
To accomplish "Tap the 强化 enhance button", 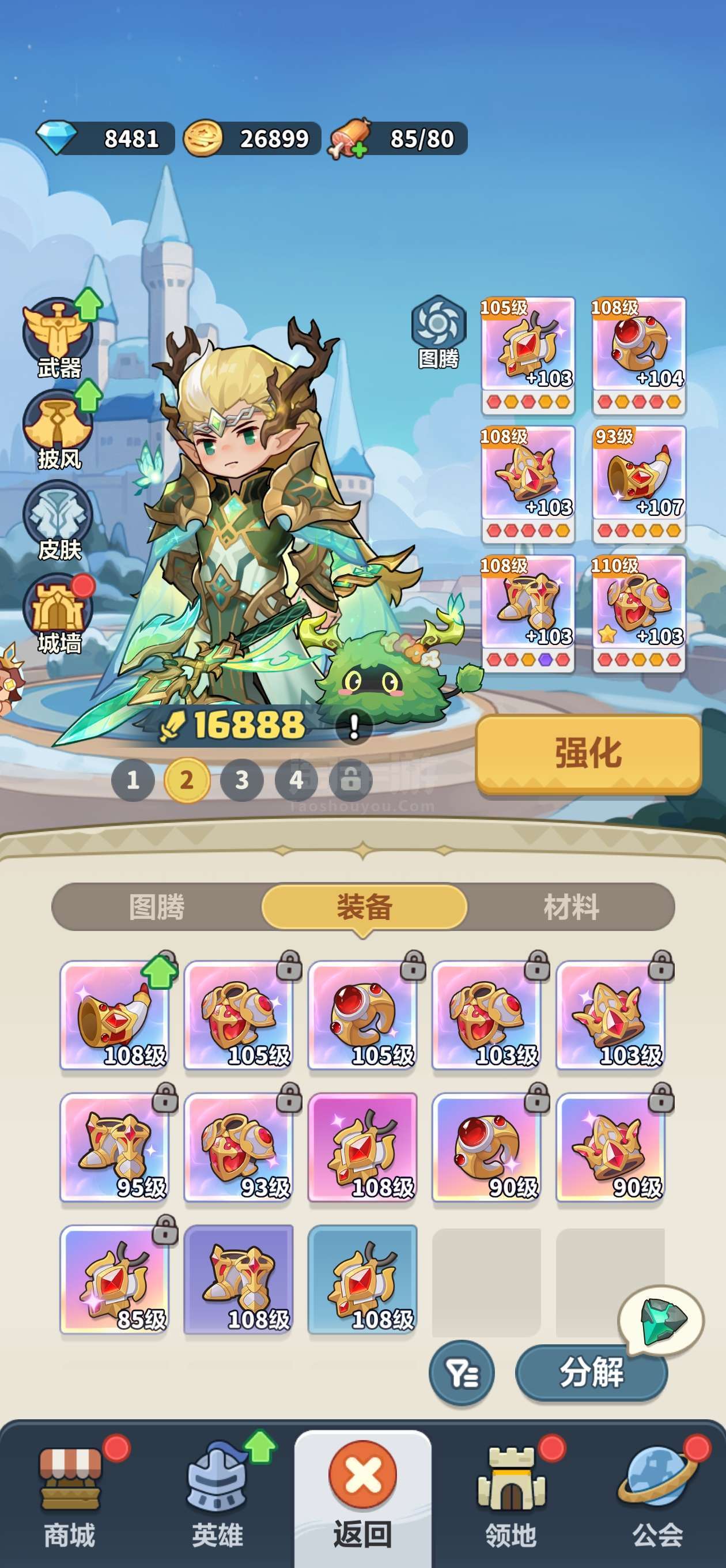I will point(588,753).
